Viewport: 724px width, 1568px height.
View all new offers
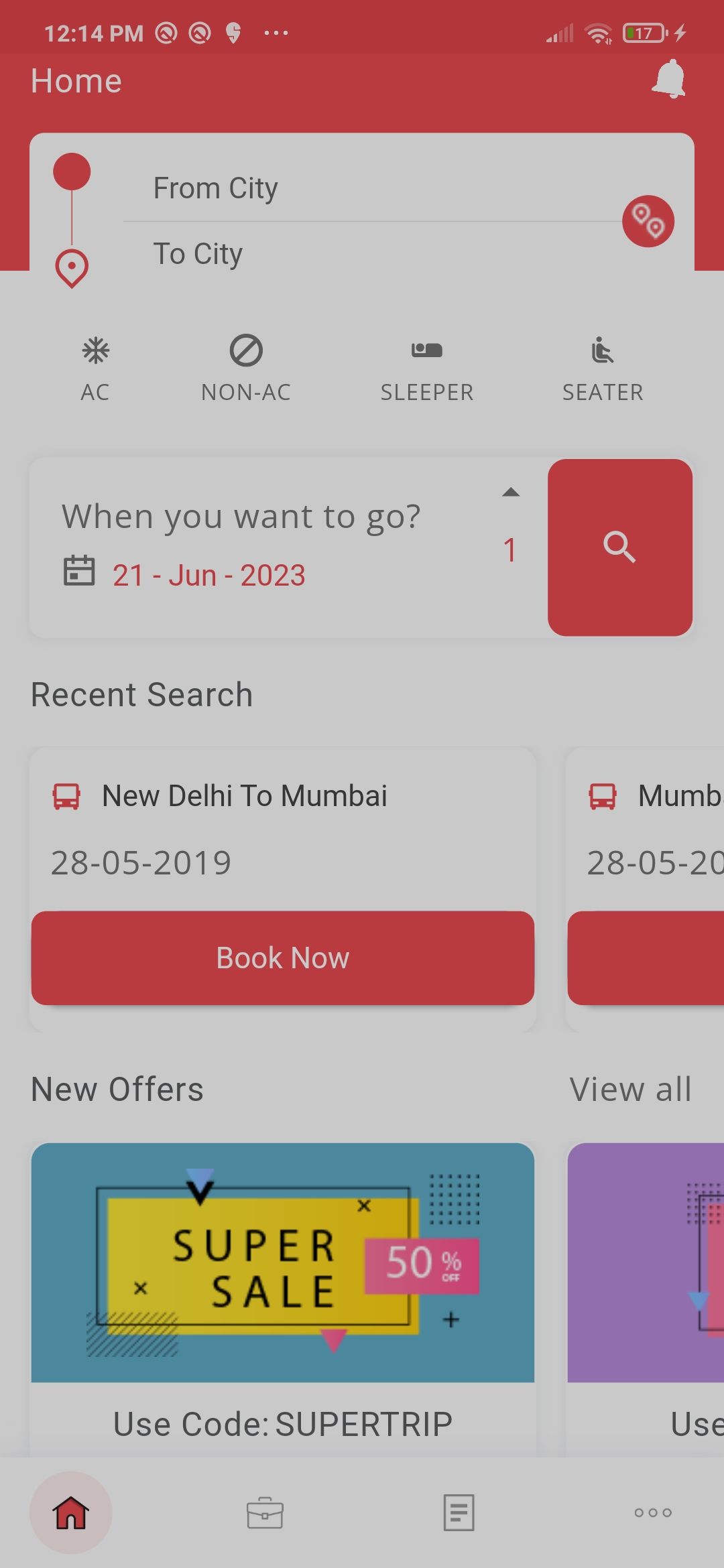pyautogui.click(x=630, y=1089)
